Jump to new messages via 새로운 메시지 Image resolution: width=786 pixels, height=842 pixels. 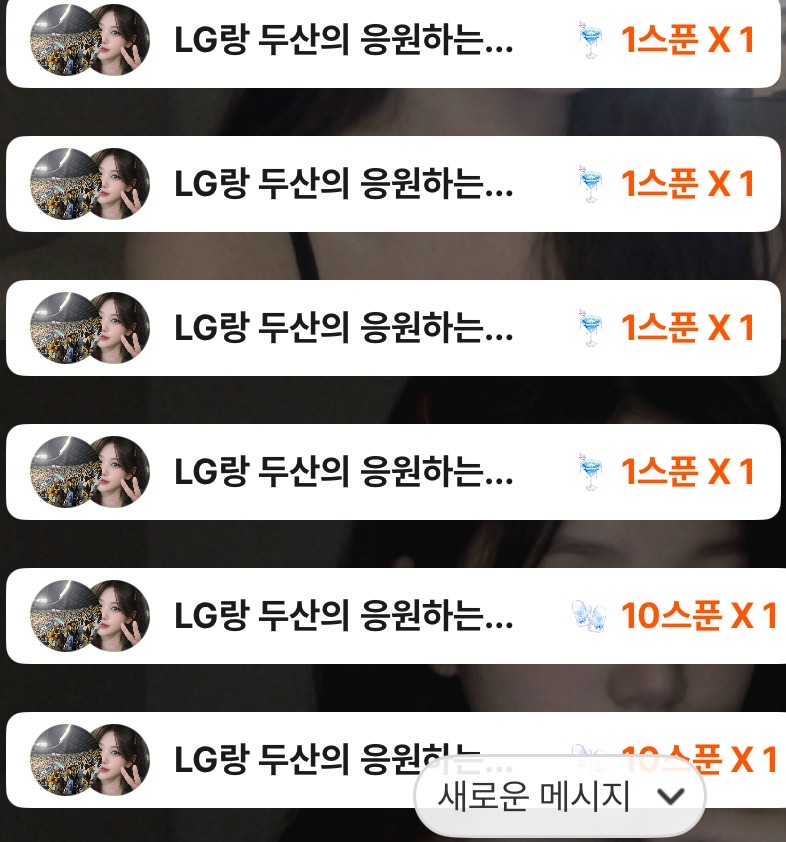[560, 797]
